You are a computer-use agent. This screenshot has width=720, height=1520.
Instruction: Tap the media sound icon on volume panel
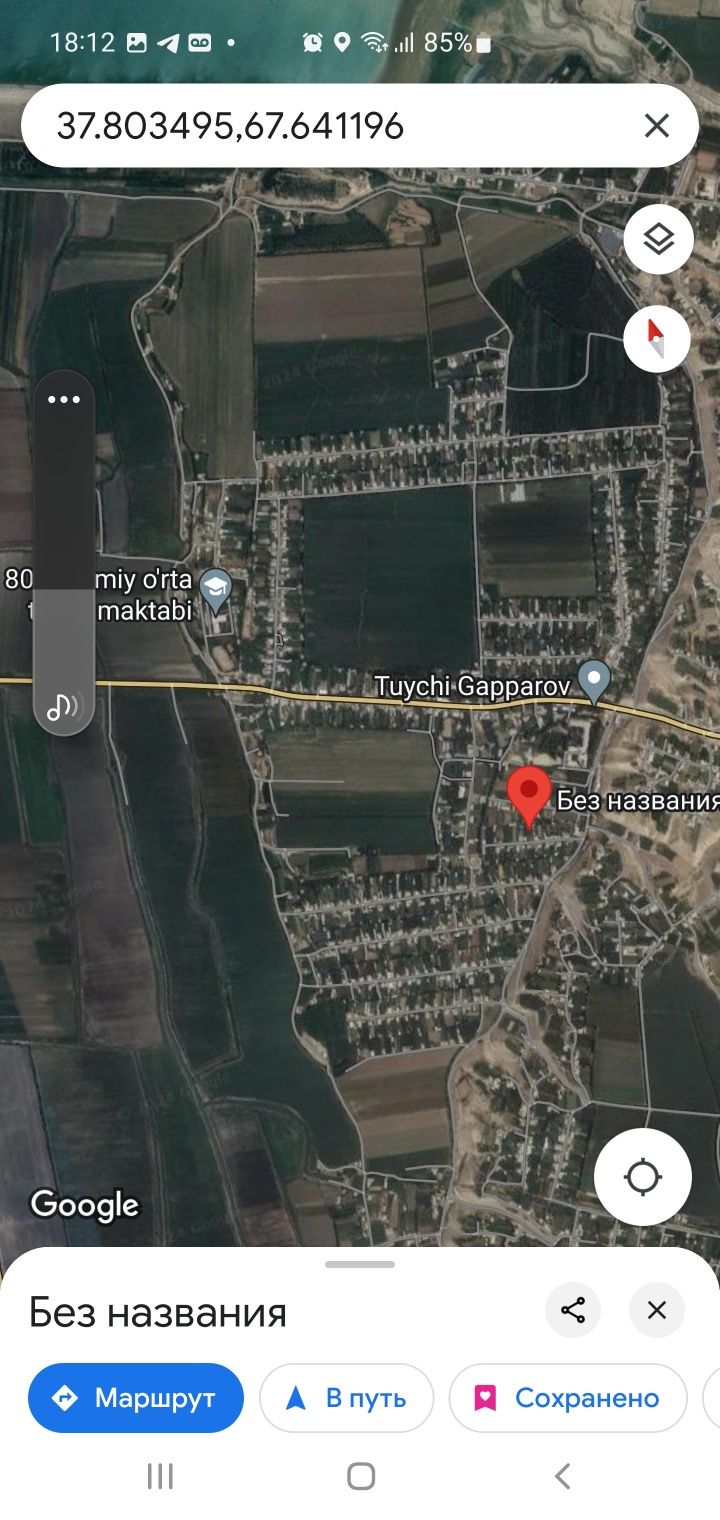tap(64, 706)
